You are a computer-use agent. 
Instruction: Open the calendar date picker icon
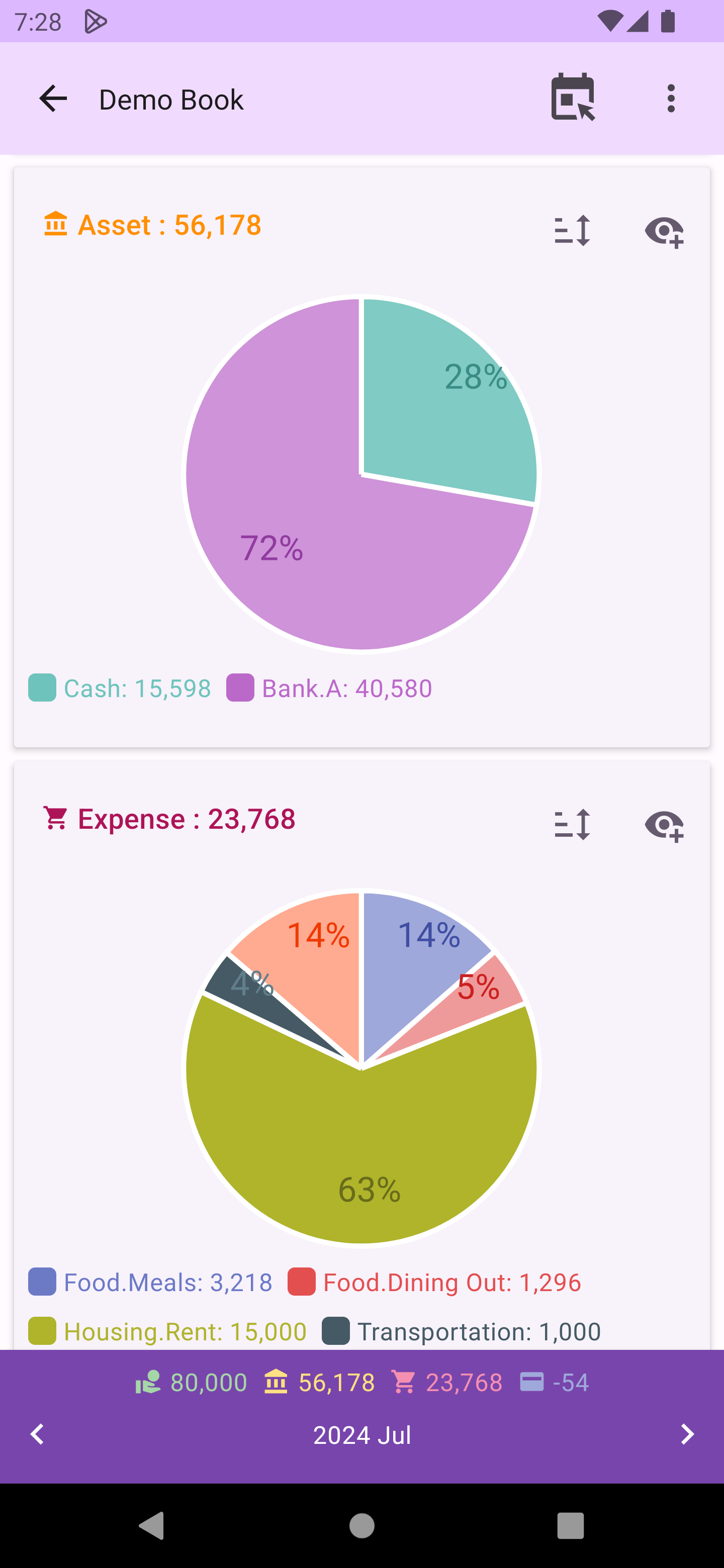(x=572, y=97)
